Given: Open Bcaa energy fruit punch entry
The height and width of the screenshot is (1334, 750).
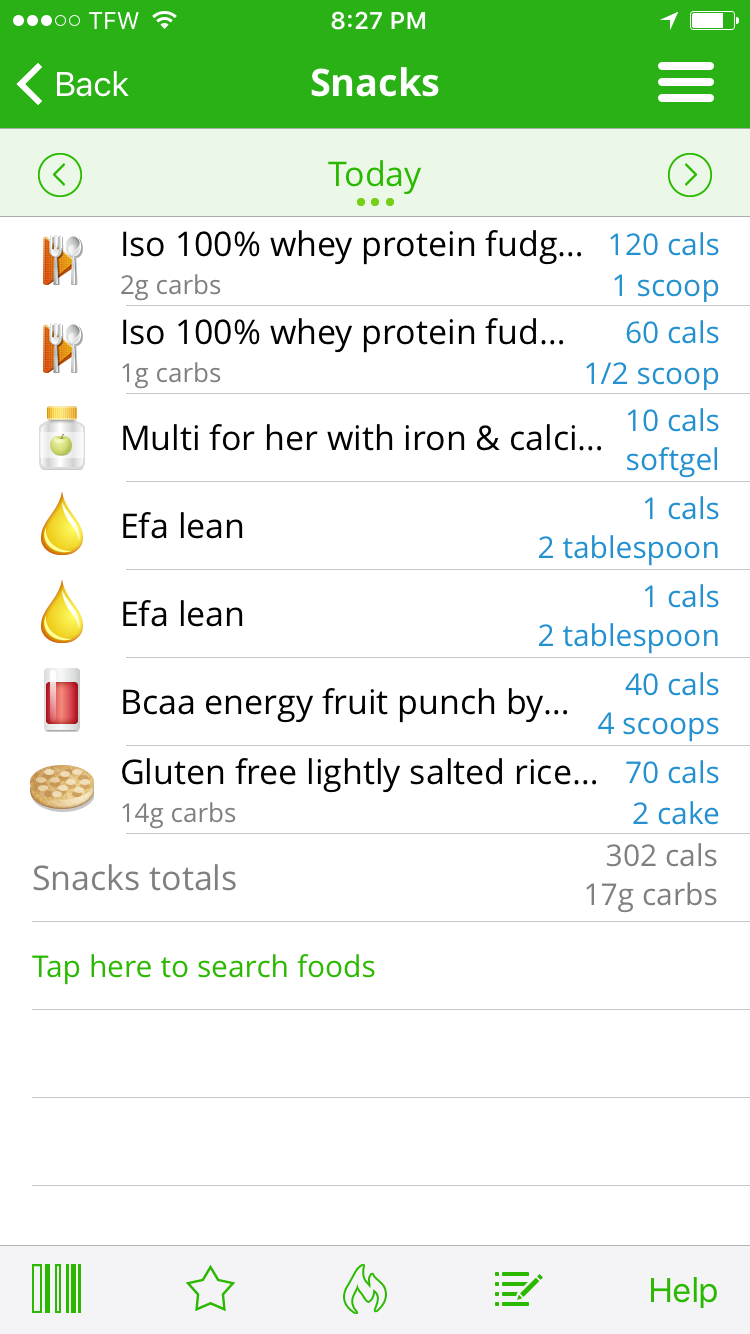Looking at the screenshot, I should pos(375,702).
